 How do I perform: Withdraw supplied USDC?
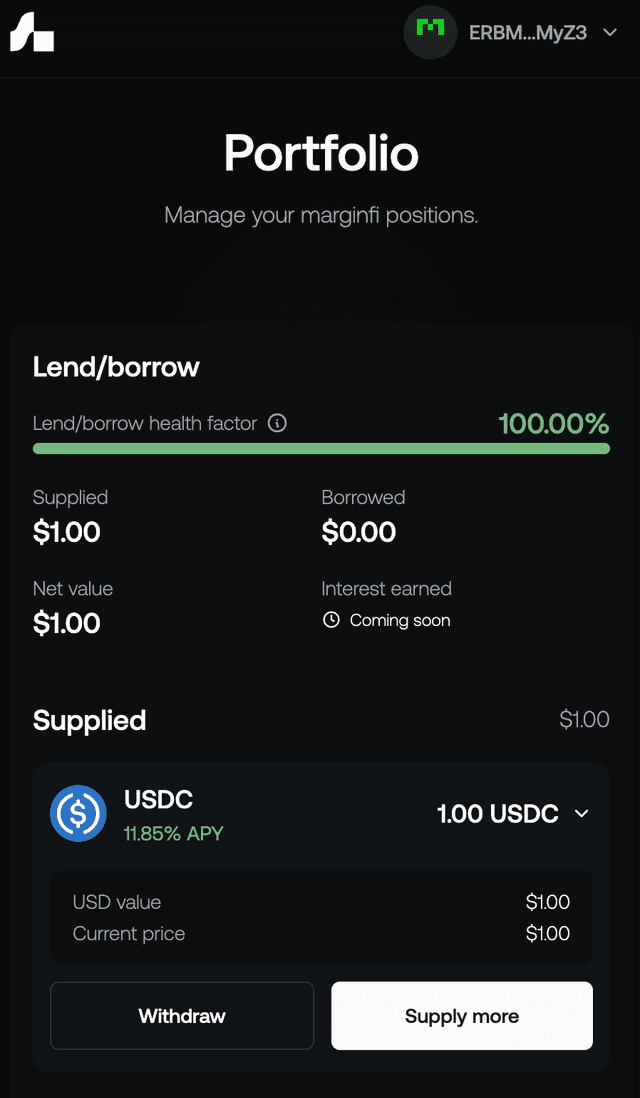click(x=182, y=1016)
